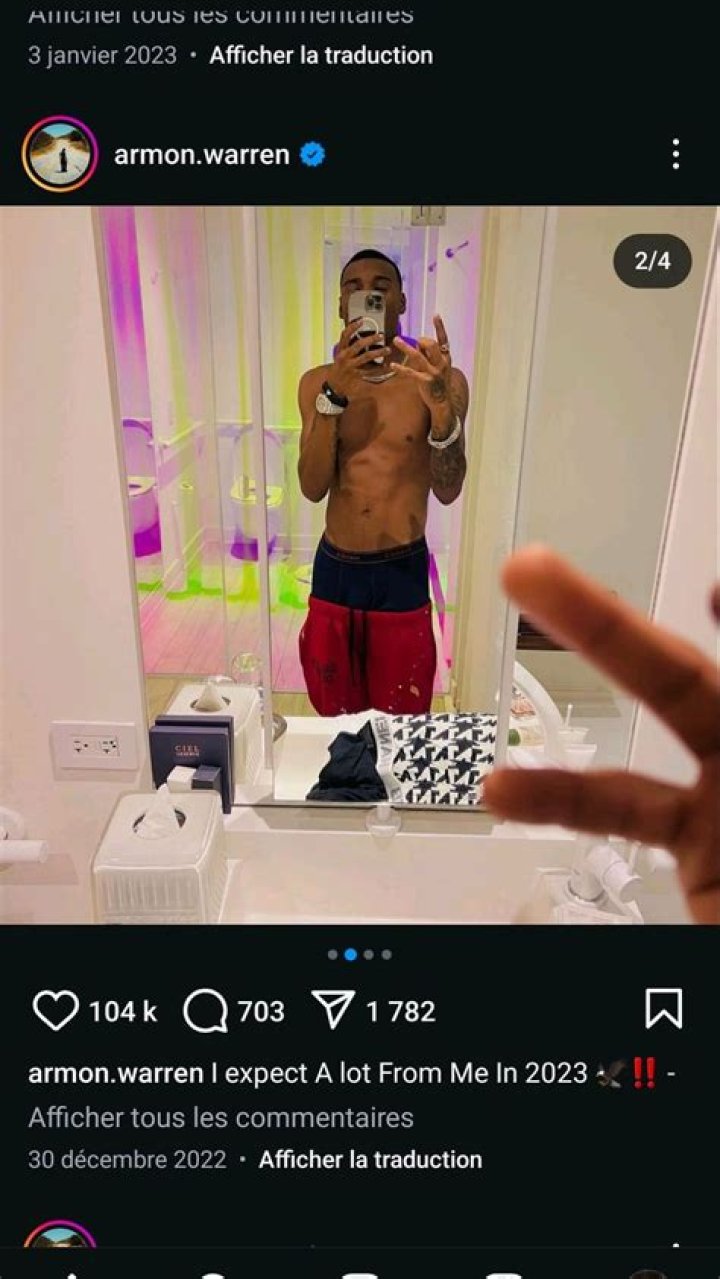Tap Afficher tous les commentaires under the 2023 caption
The width and height of the screenshot is (720, 1279).
point(220,1117)
